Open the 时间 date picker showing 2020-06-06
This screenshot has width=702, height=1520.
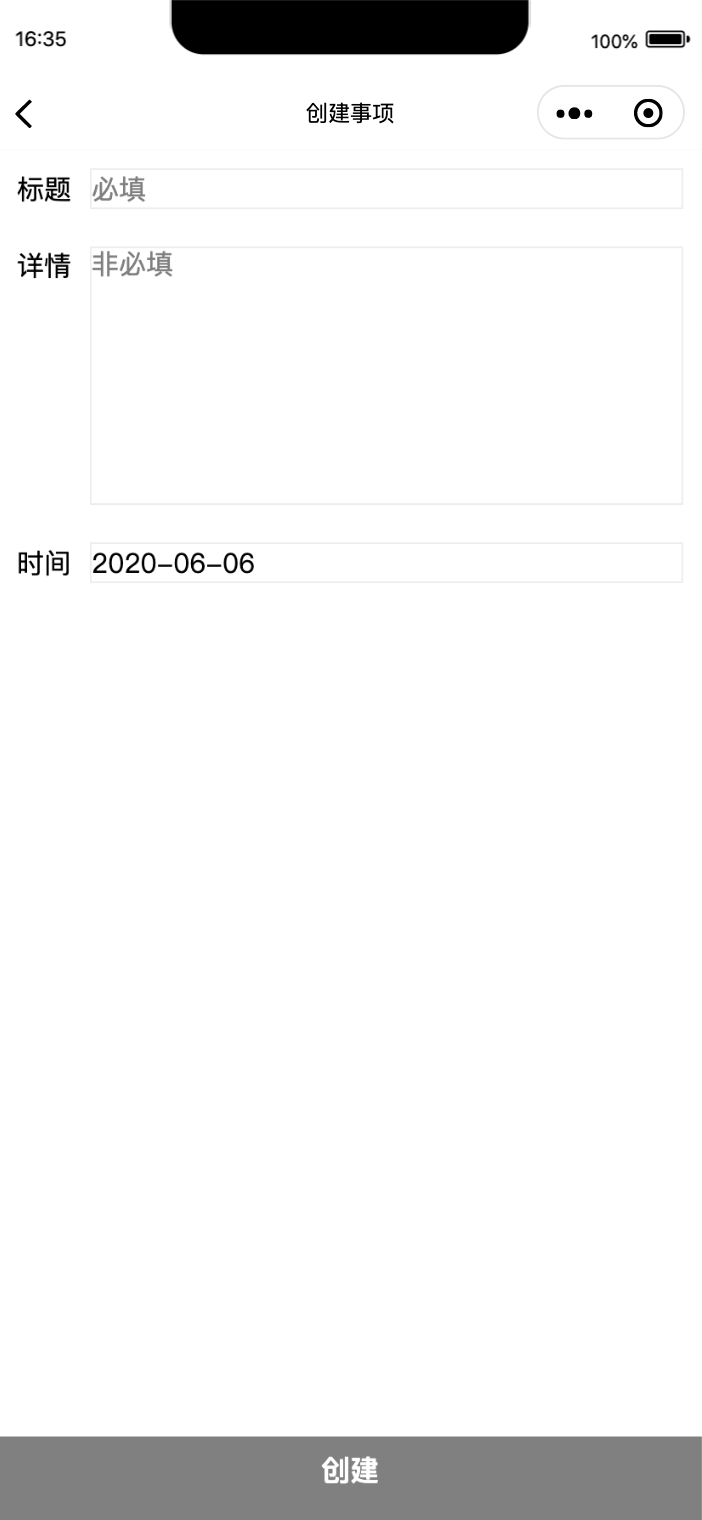pyautogui.click(x=386, y=563)
